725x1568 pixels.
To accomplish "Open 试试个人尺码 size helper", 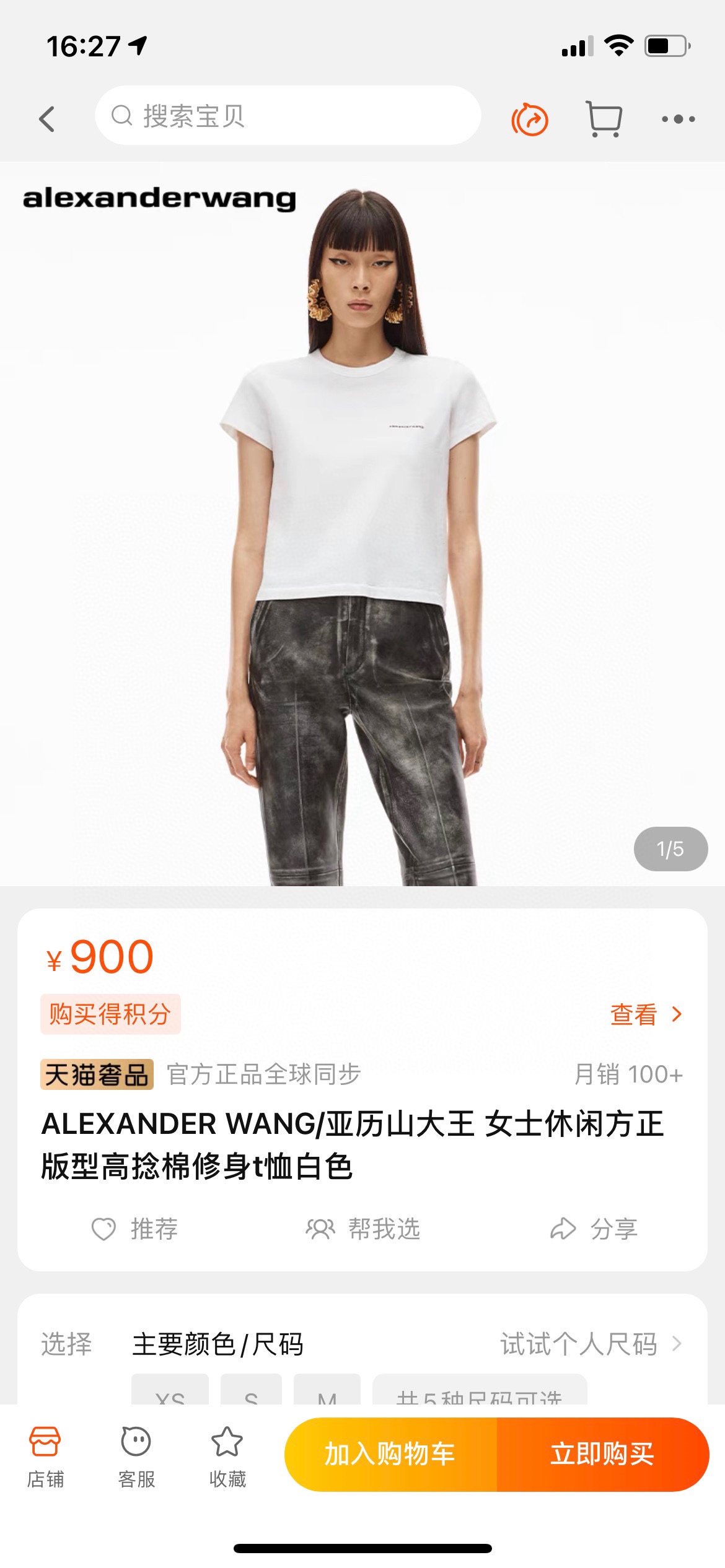I will (591, 1344).
